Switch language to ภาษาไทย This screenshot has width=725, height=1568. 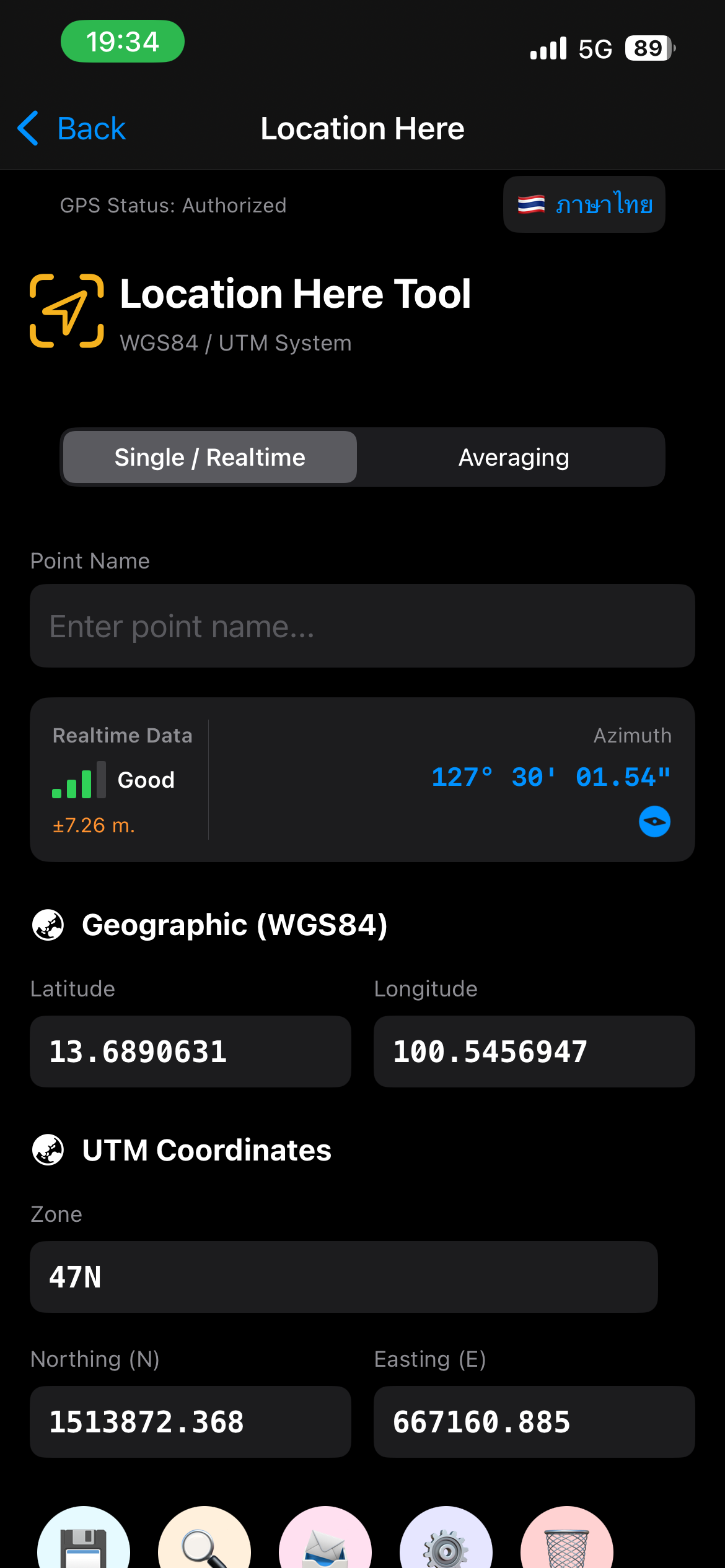tap(584, 204)
